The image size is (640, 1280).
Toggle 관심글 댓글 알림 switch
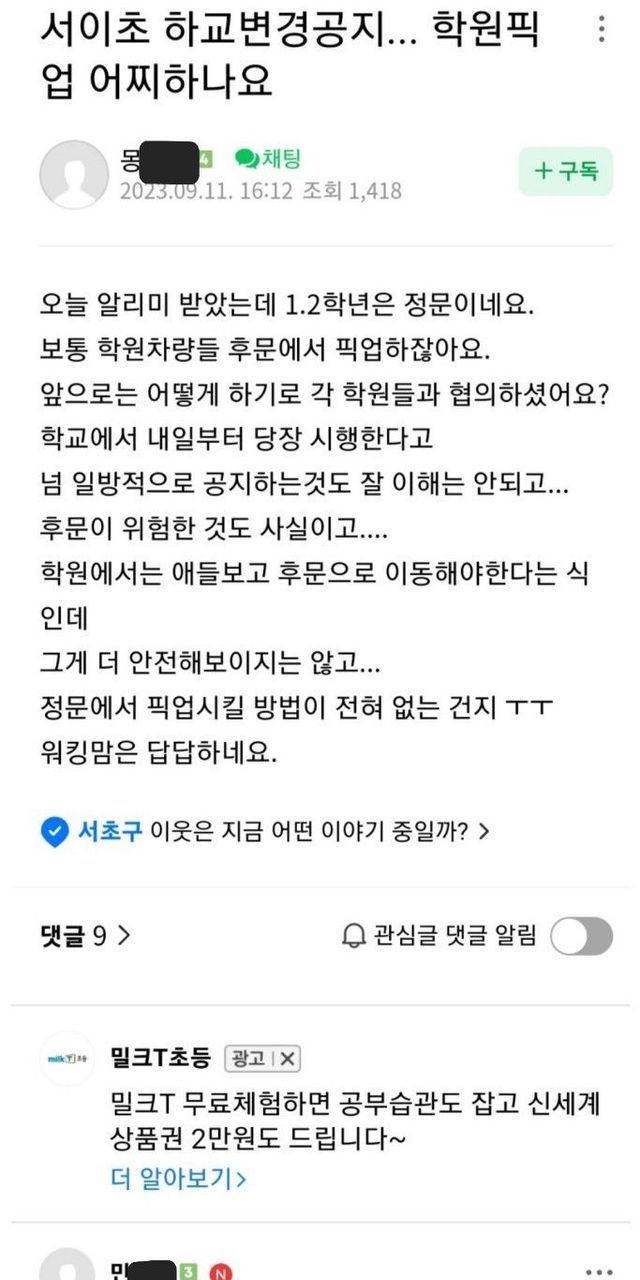tap(581, 936)
